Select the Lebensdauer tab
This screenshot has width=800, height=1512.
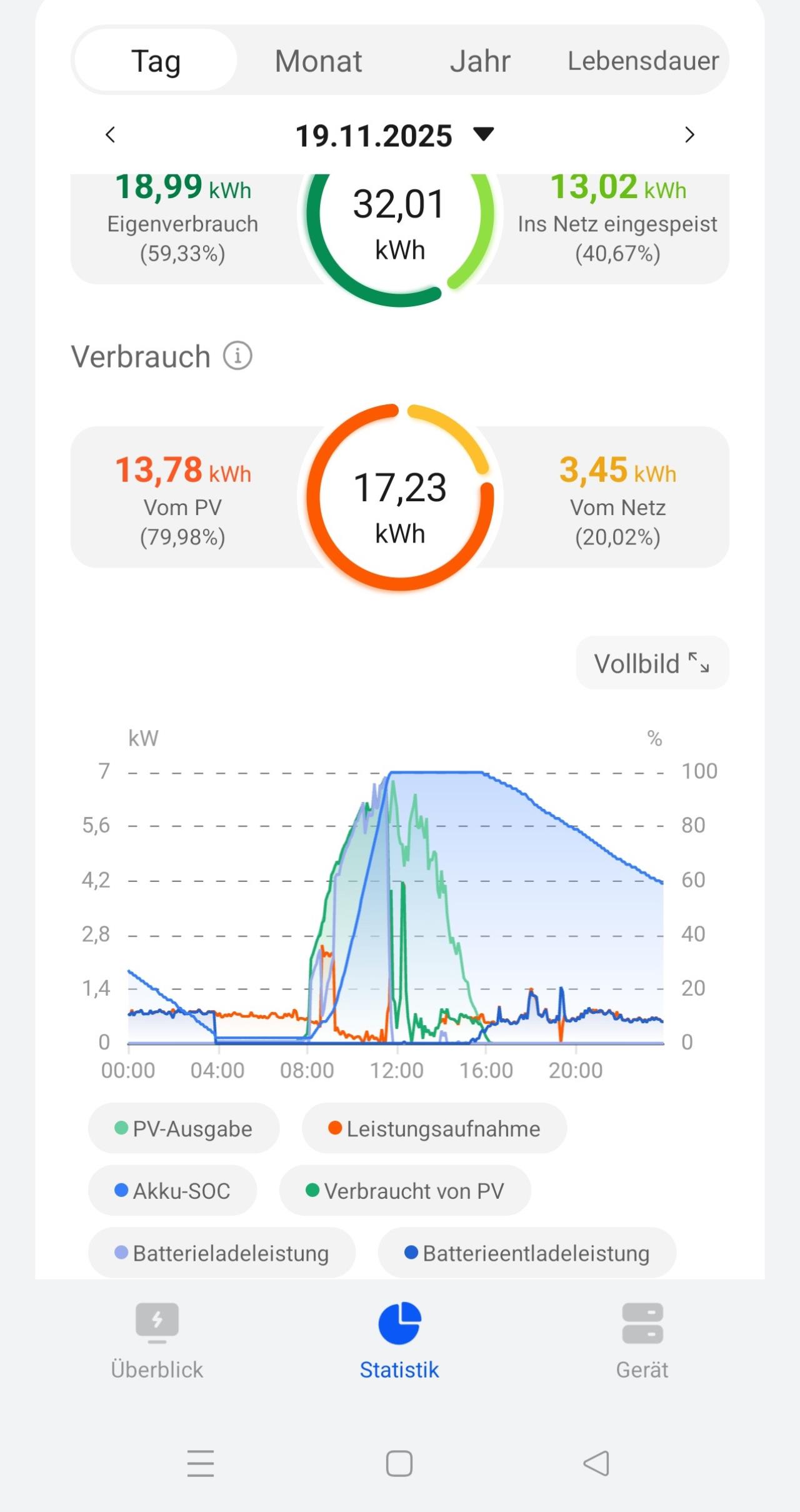tap(642, 61)
